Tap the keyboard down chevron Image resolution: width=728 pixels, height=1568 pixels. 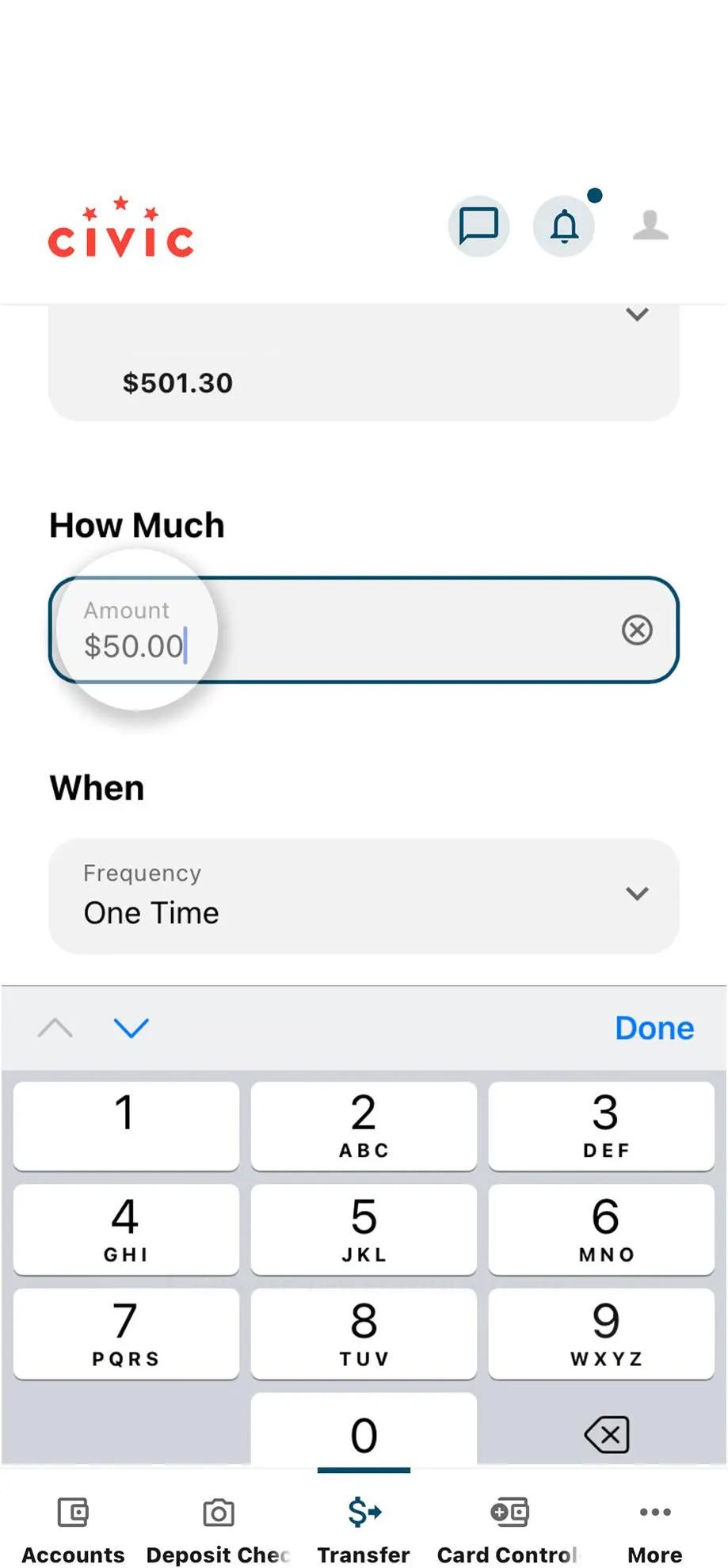pos(131,1027)
